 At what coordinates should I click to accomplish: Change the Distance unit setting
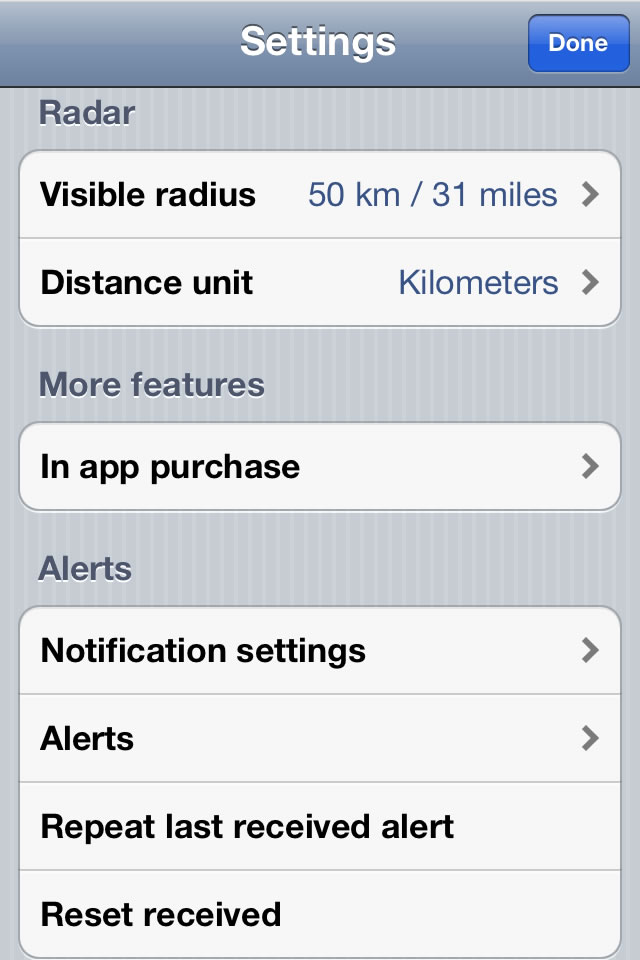click(320, 282)
